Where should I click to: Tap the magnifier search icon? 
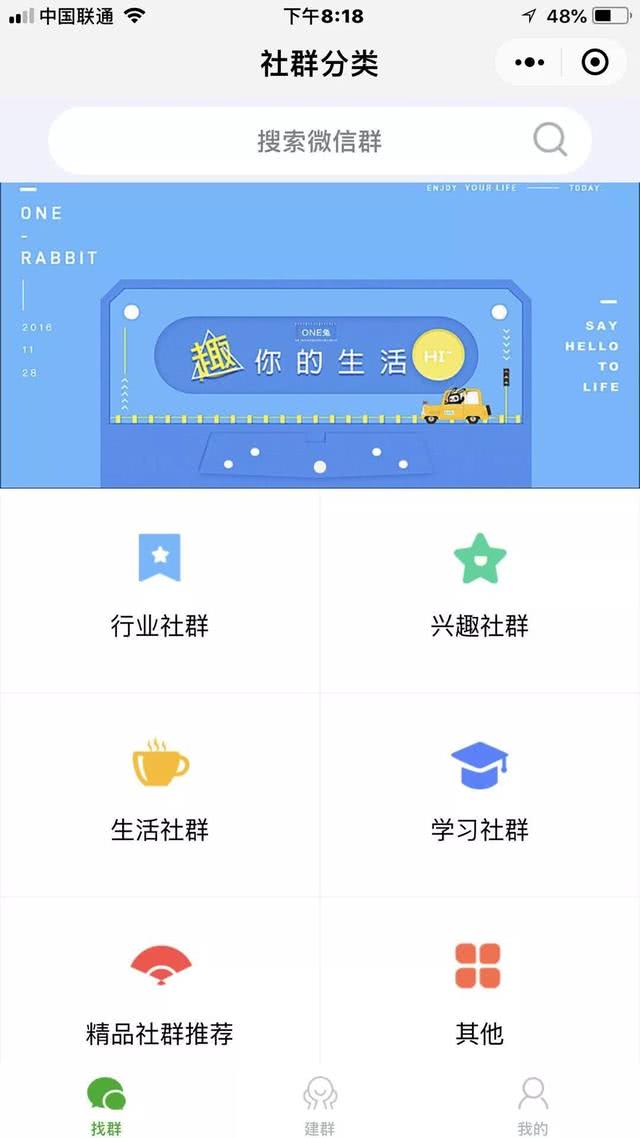(549, 140)
